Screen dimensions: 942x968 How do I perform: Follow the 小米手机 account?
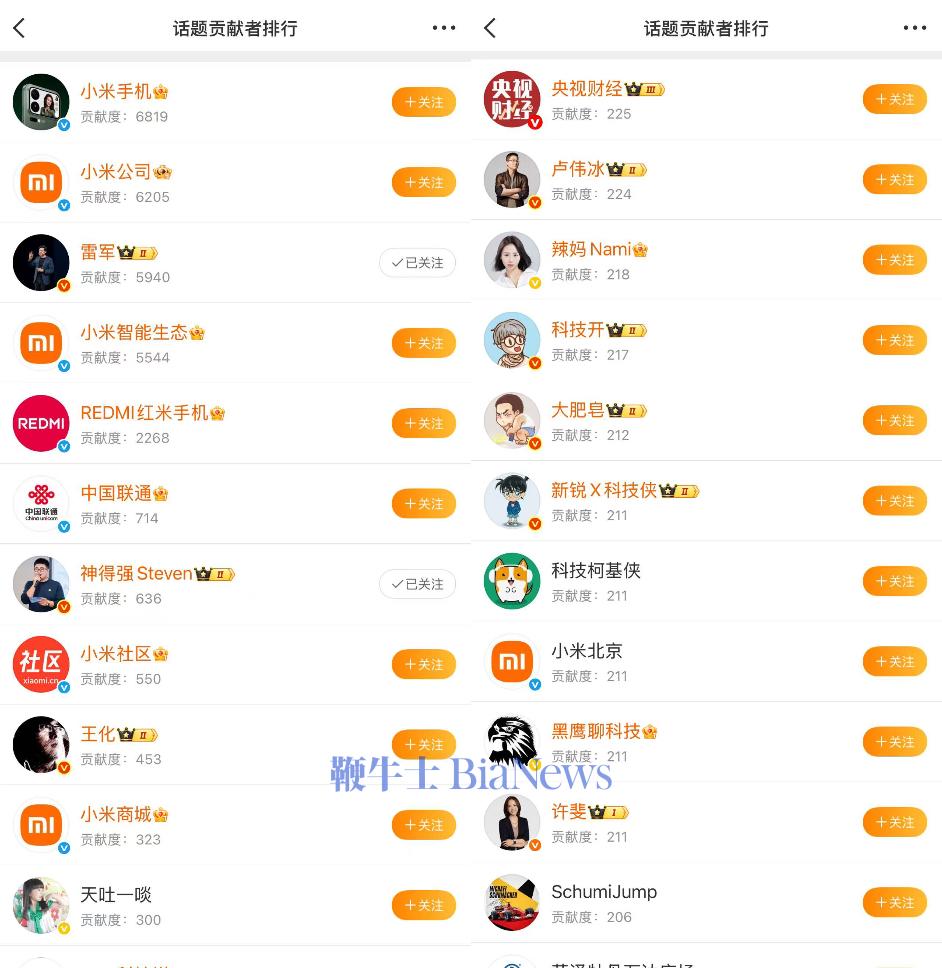pos(423,102)
